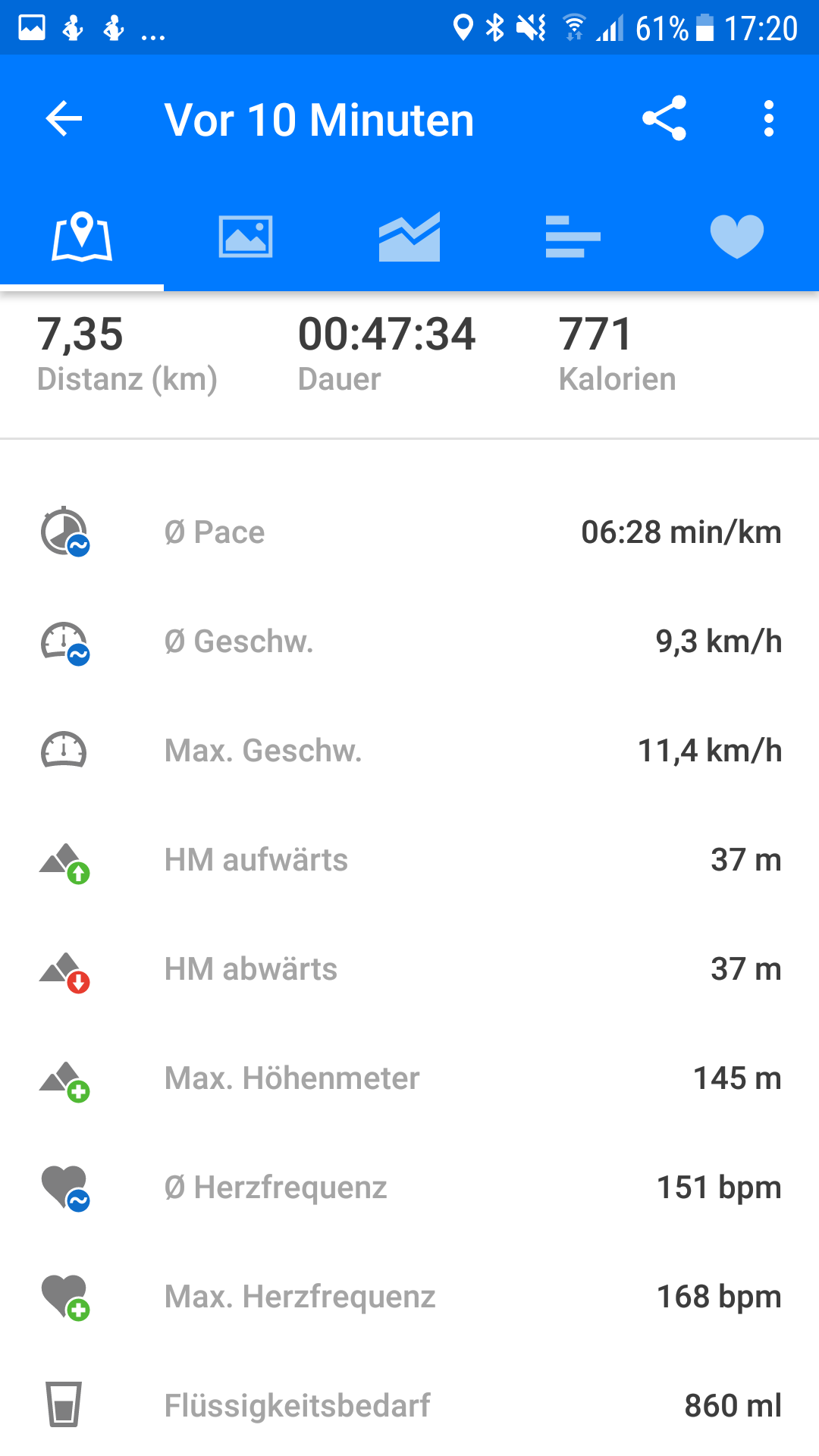Open the charts graph tab

(409, 237)
